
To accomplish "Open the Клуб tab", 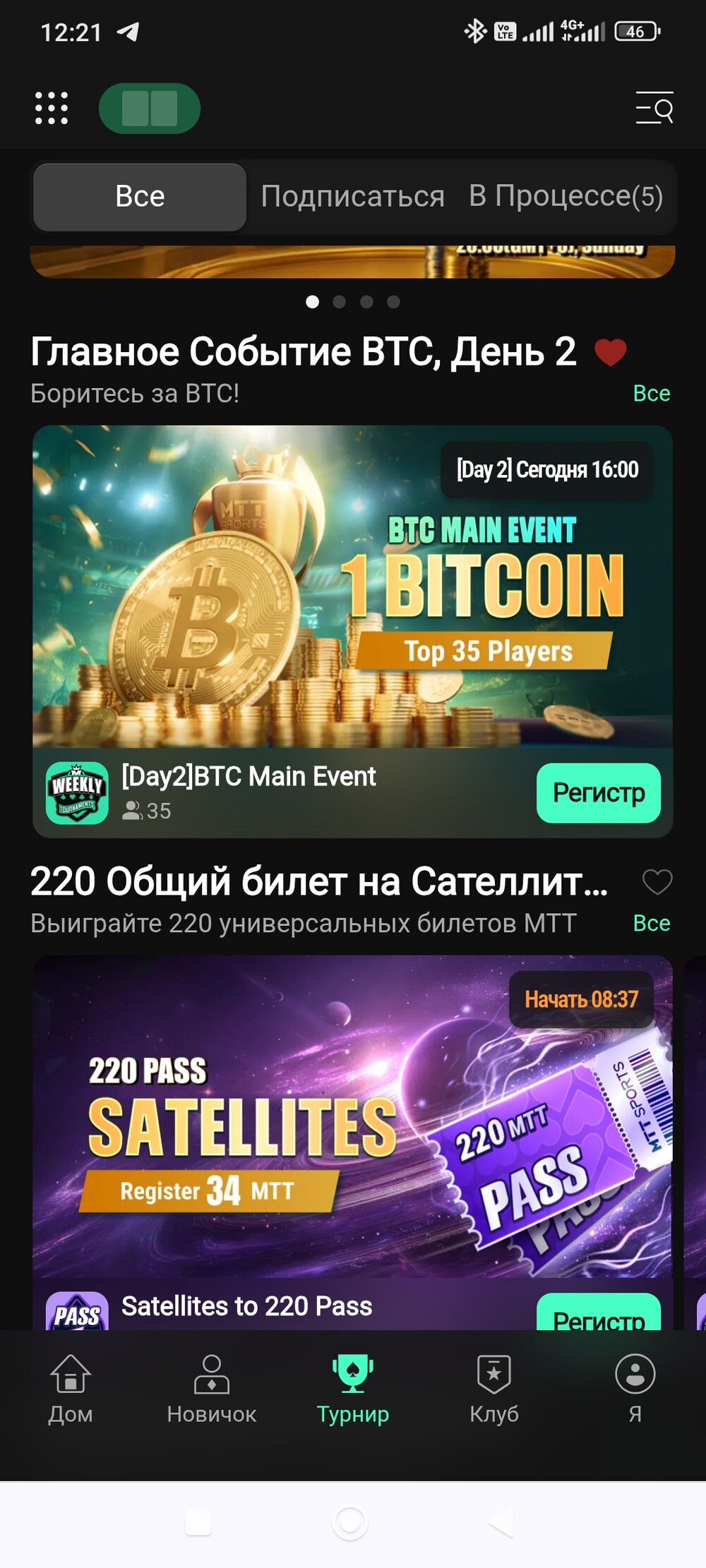I will 494,1389.
